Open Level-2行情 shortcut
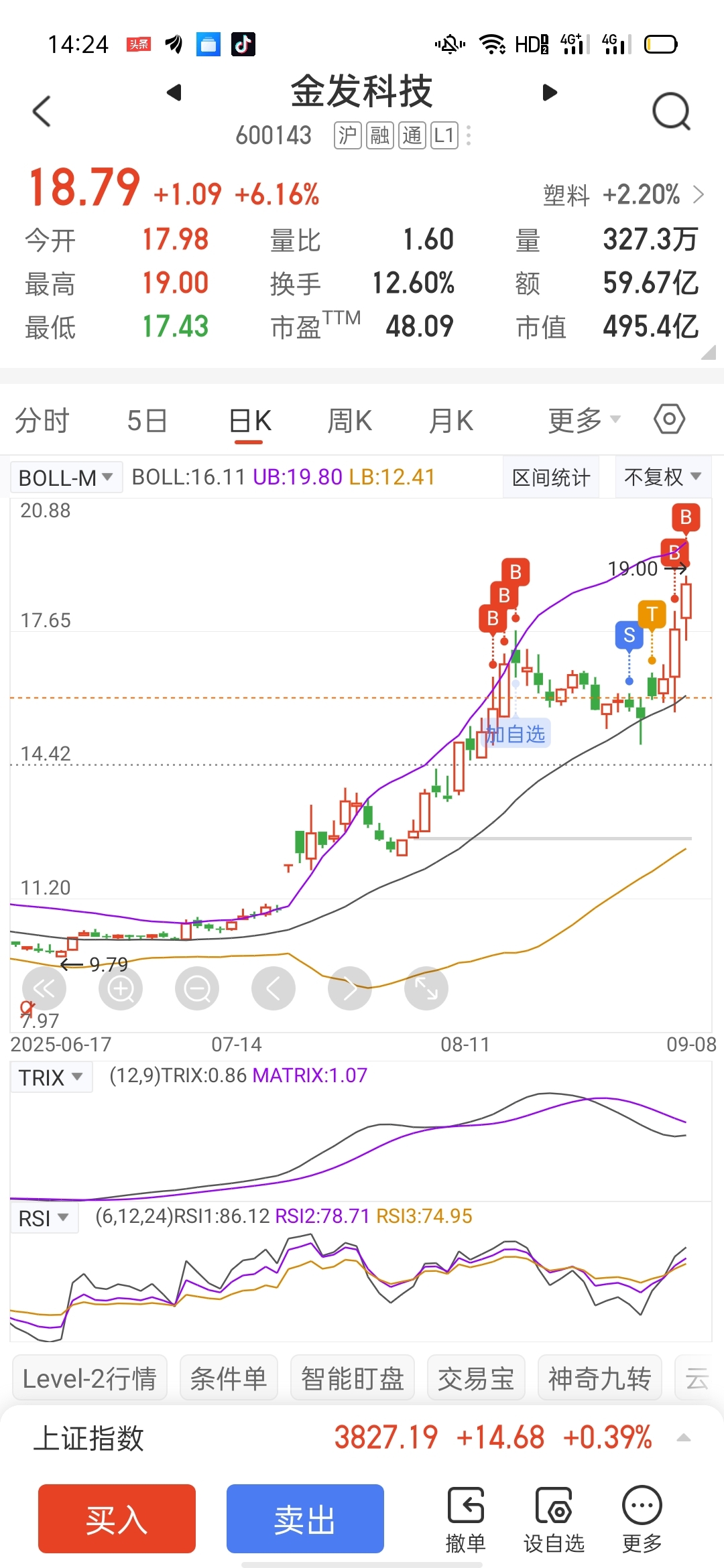 click(x=90, y=1378)
